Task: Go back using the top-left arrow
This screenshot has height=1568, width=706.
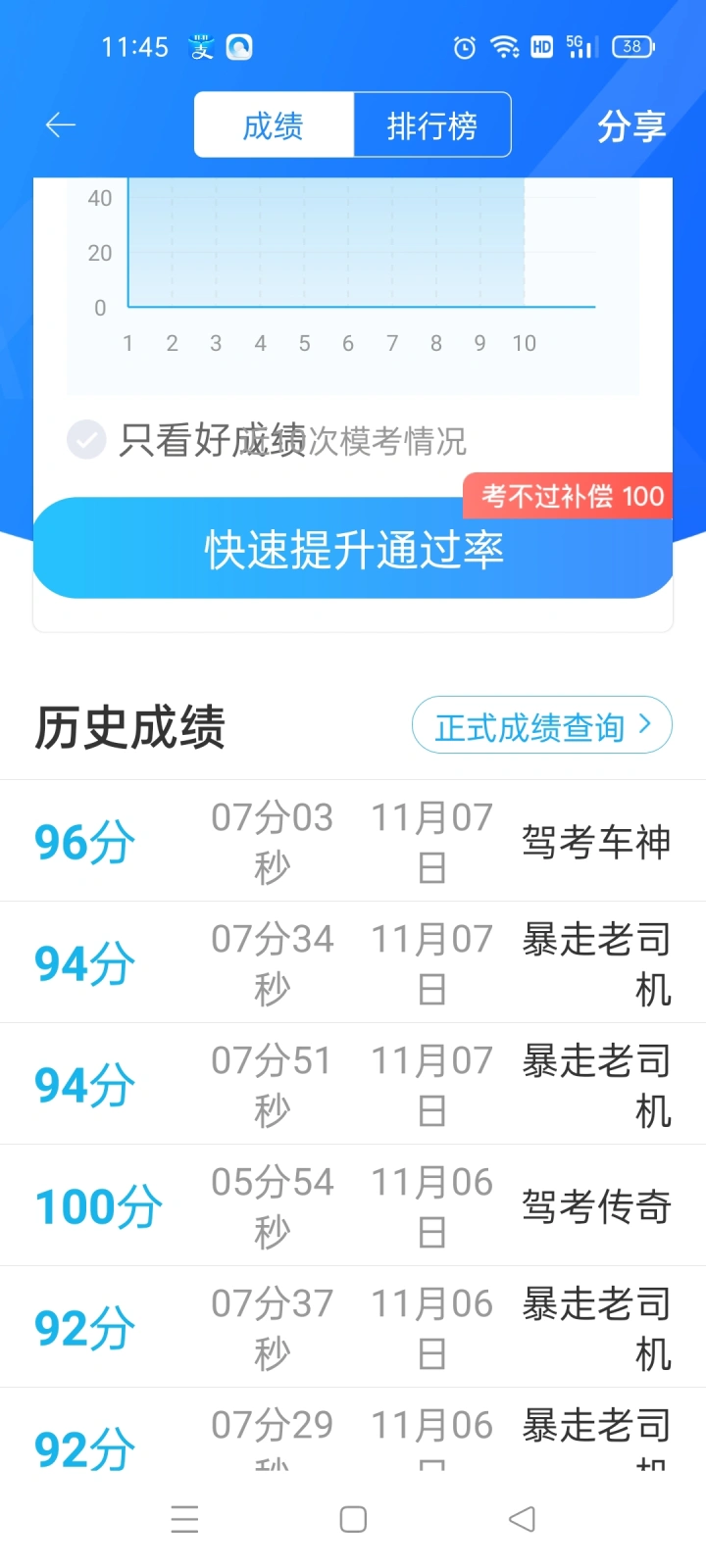Action: [61, 125]
